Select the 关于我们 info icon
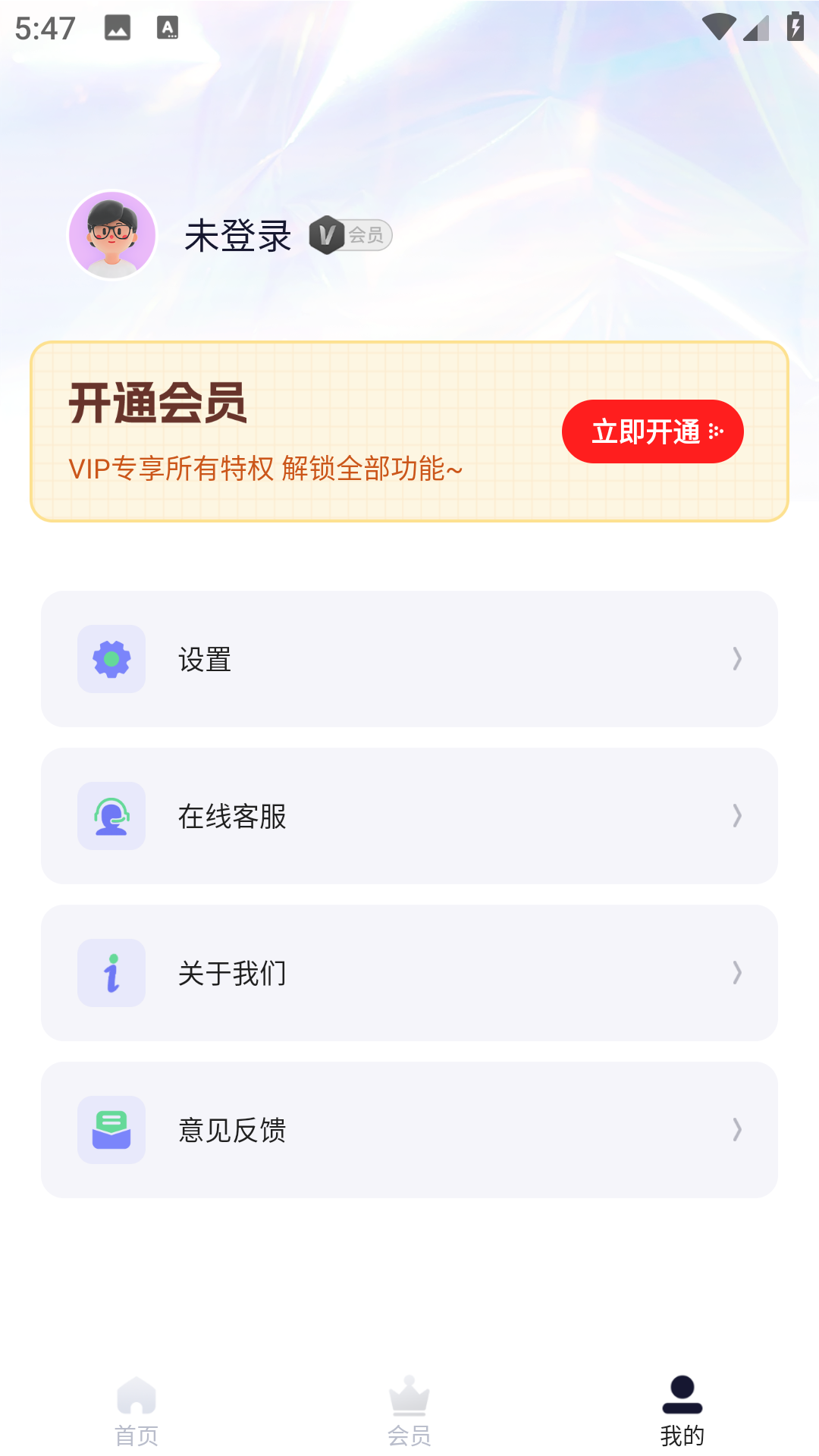Image resolution: width=819 pixels, height=1456 pixels. [x=111, y=973]
